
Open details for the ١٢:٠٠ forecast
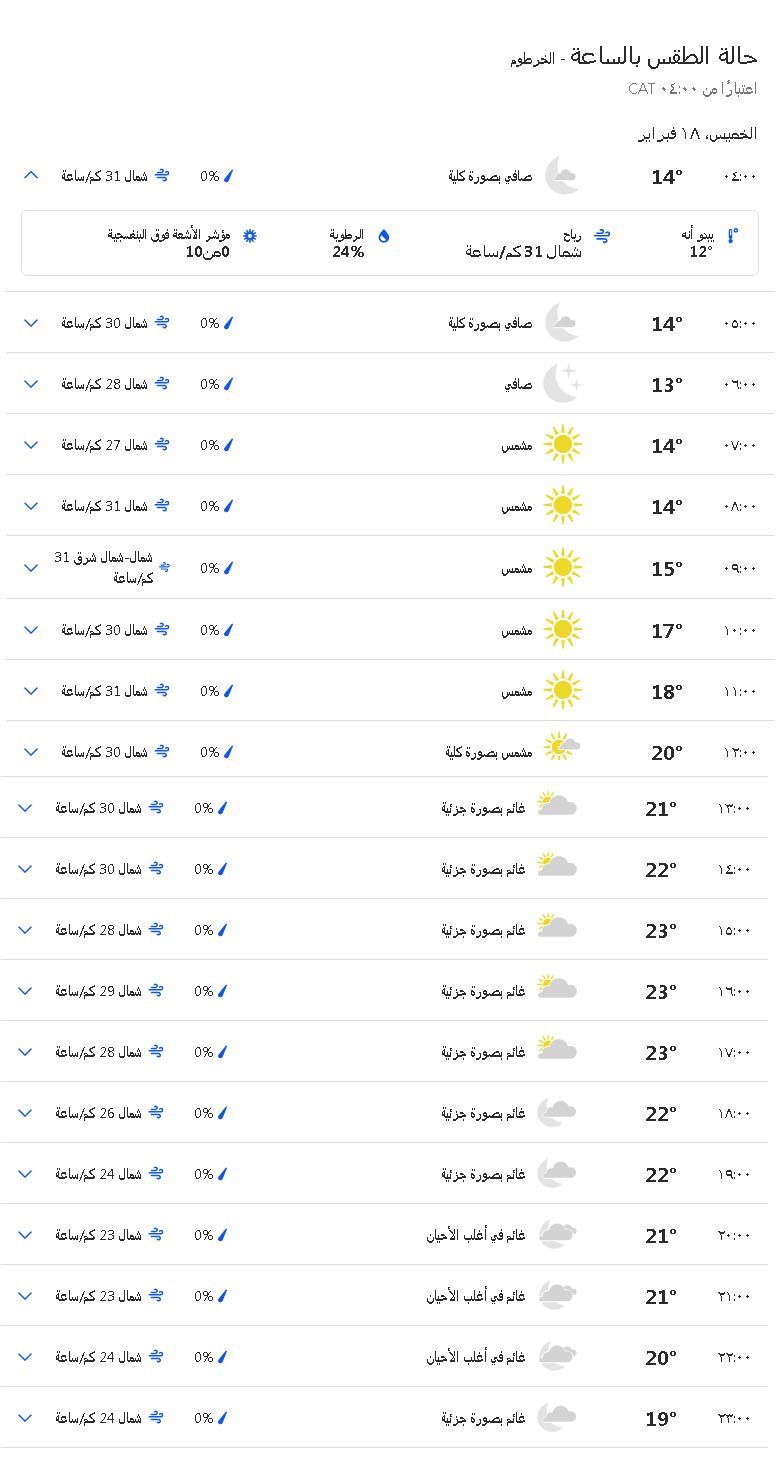click(30, 752)
